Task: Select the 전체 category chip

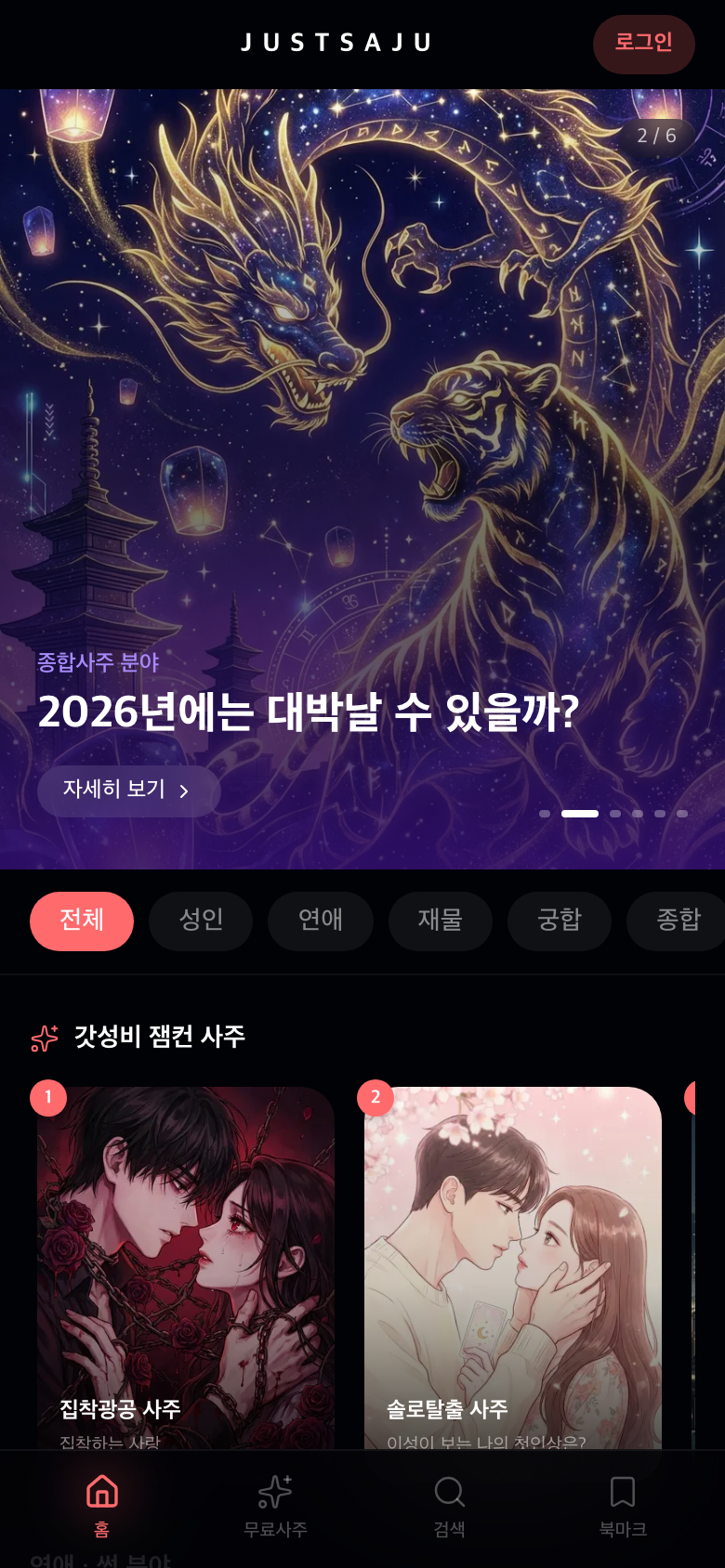Action: (82, 921)
